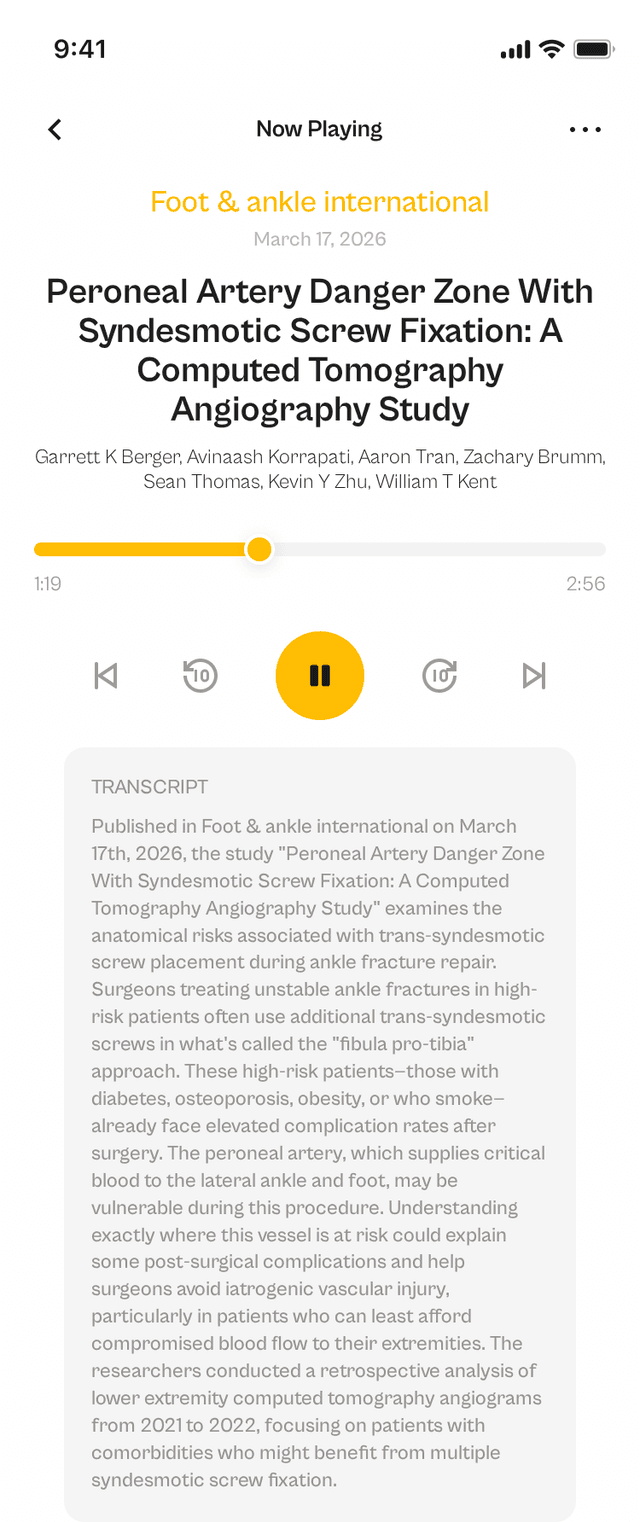Skip forward 10 seconds
640x1522 pixels.
[439, 676]
